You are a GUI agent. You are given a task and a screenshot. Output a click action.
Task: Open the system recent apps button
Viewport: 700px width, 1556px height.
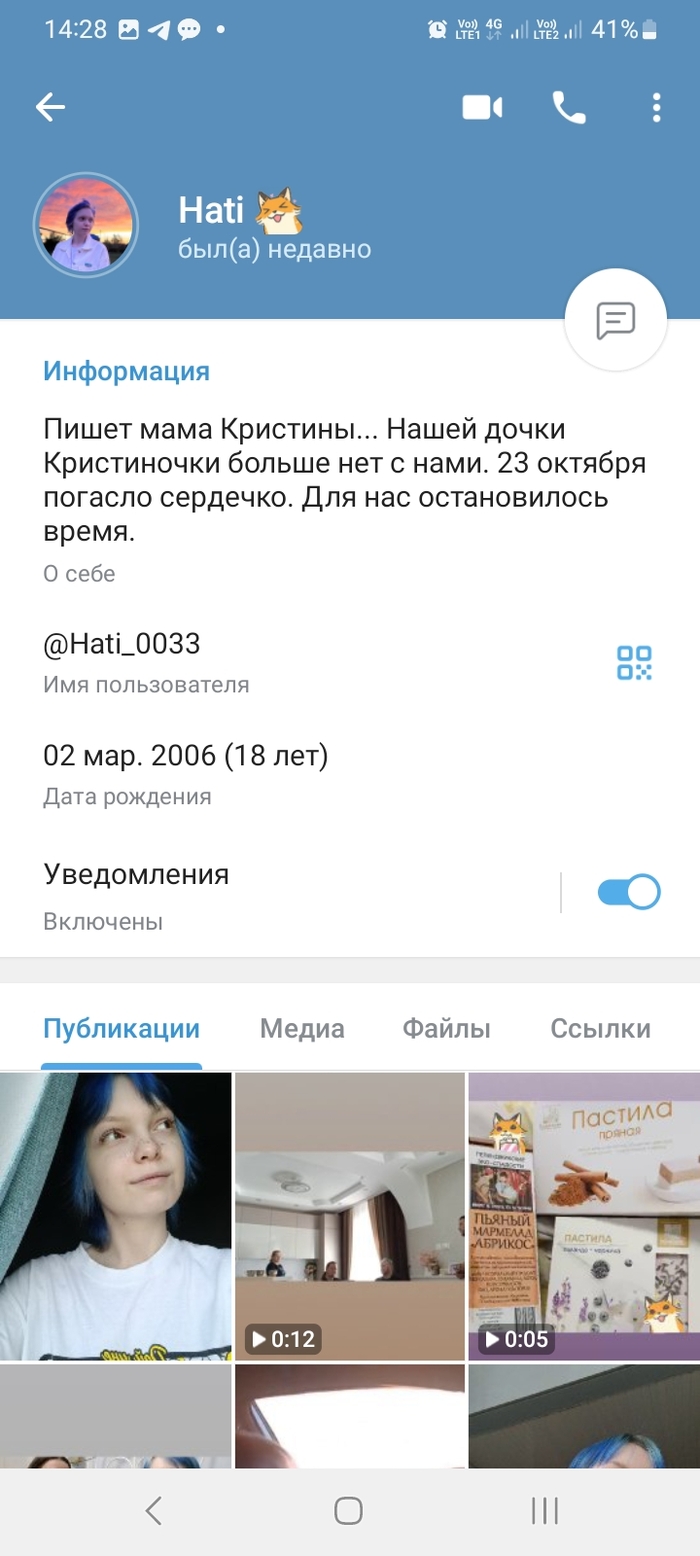pos(544,1510)
